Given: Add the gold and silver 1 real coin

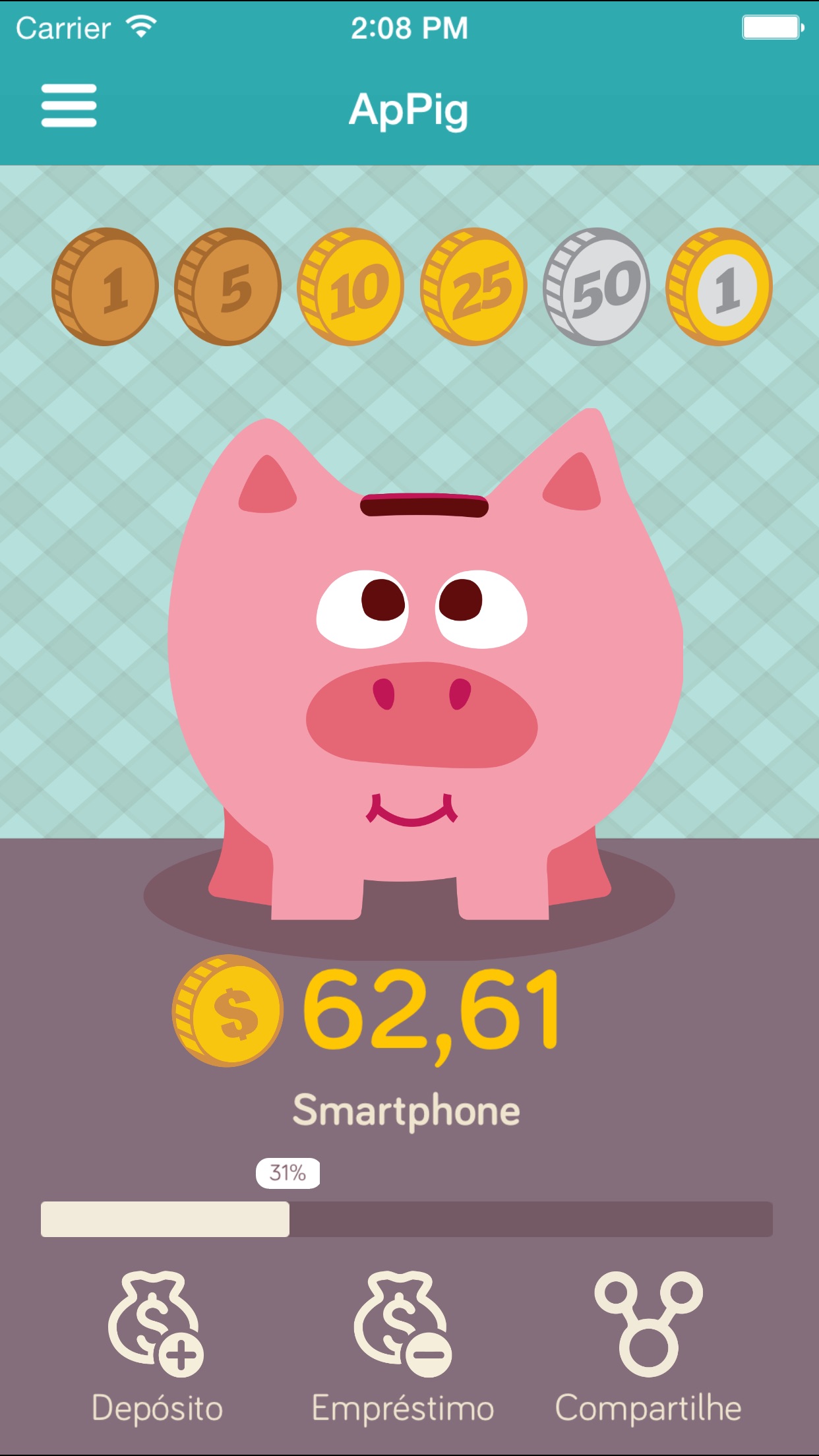Looking at the screenshot, I should (719, 287).
